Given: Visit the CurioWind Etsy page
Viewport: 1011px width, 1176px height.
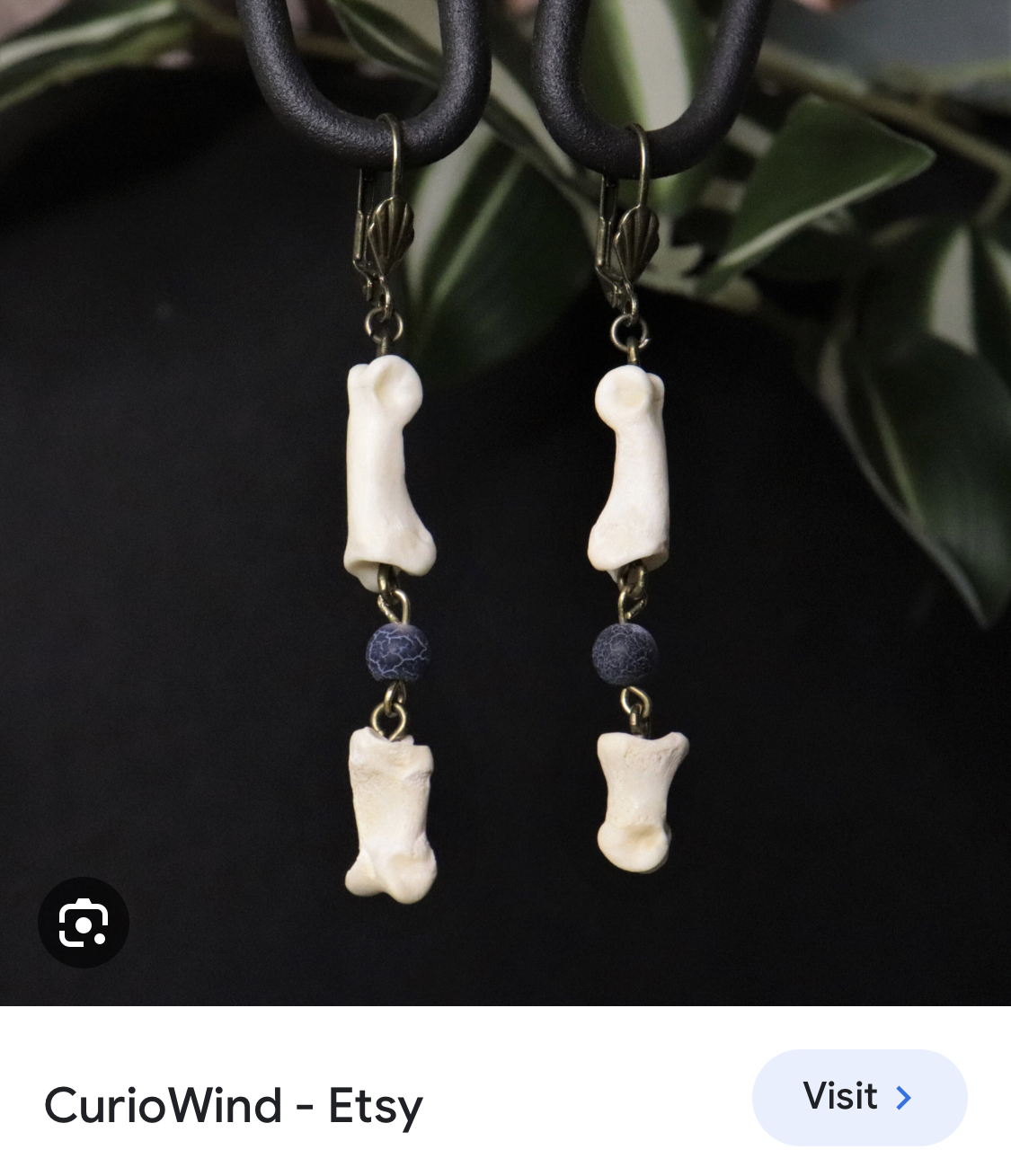Looking at the screenshot, I should pyautogui.click(x=858, y=1097).
